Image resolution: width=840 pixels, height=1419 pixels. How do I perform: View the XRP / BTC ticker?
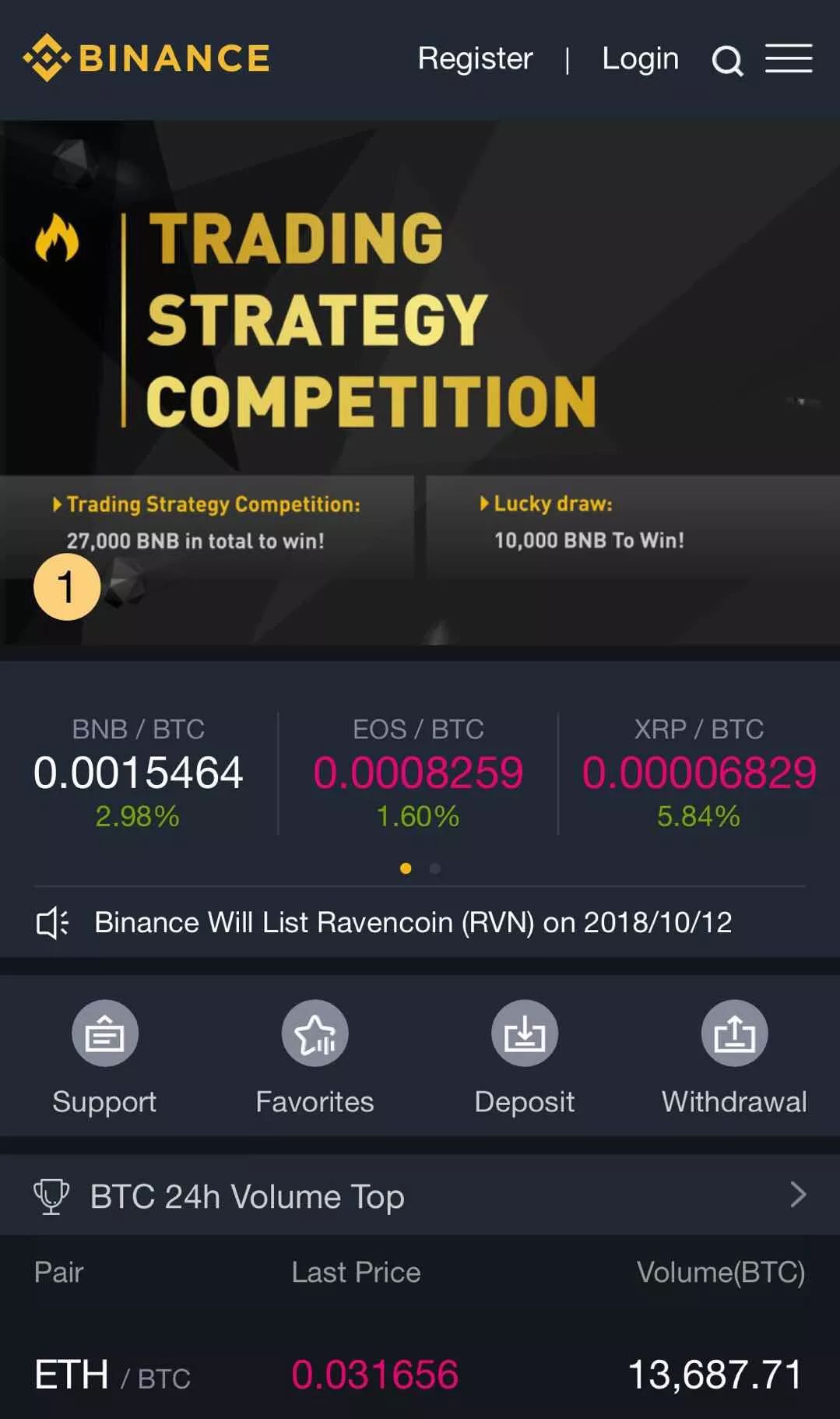point(698,773)
